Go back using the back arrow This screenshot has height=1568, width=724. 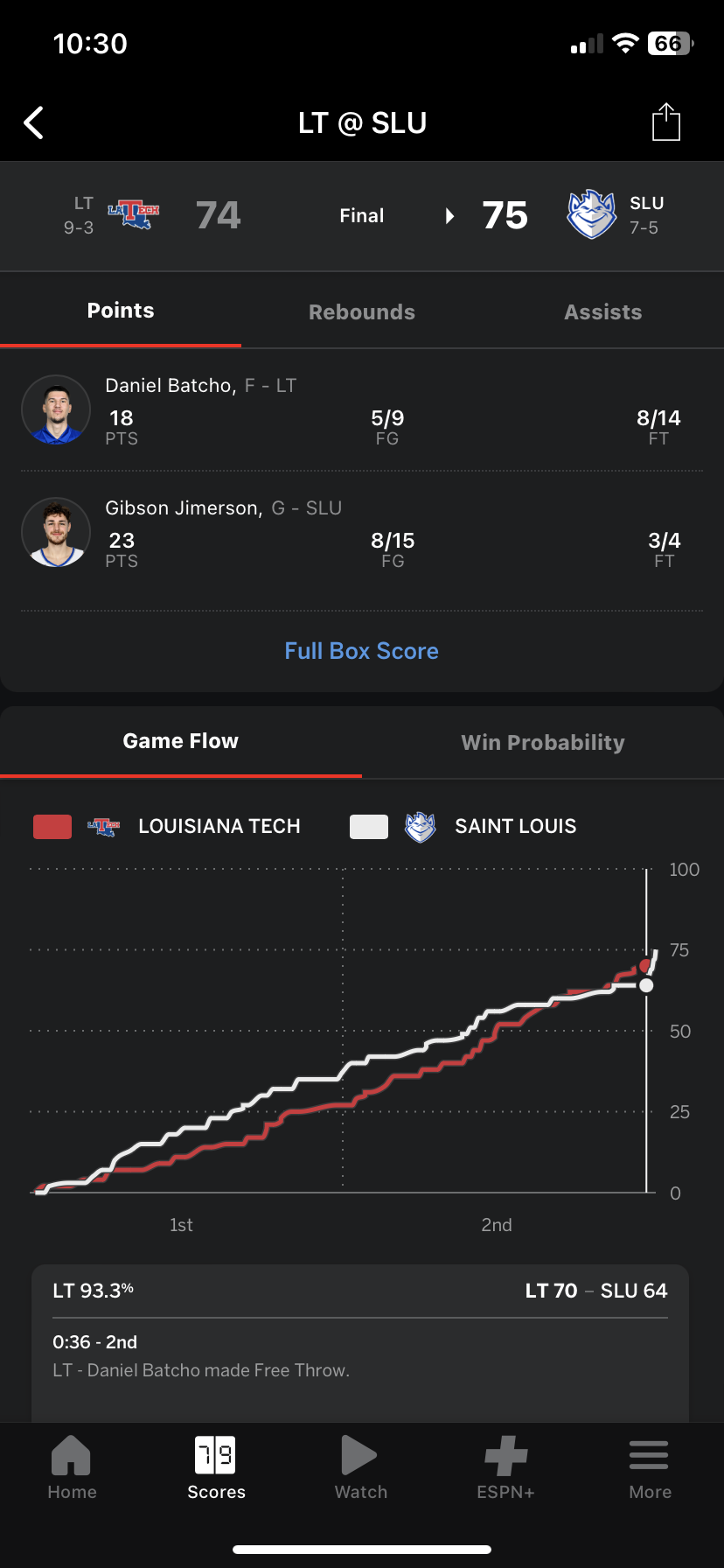[34, 123]
